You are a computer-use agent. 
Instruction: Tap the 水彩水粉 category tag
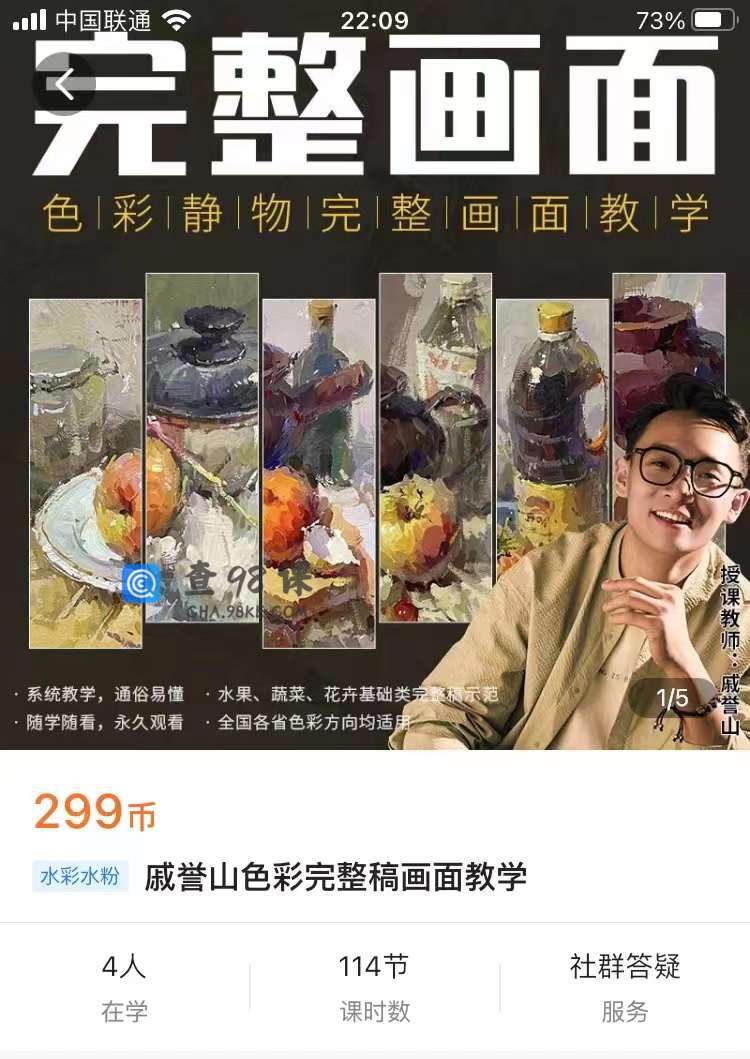(80, 877)
